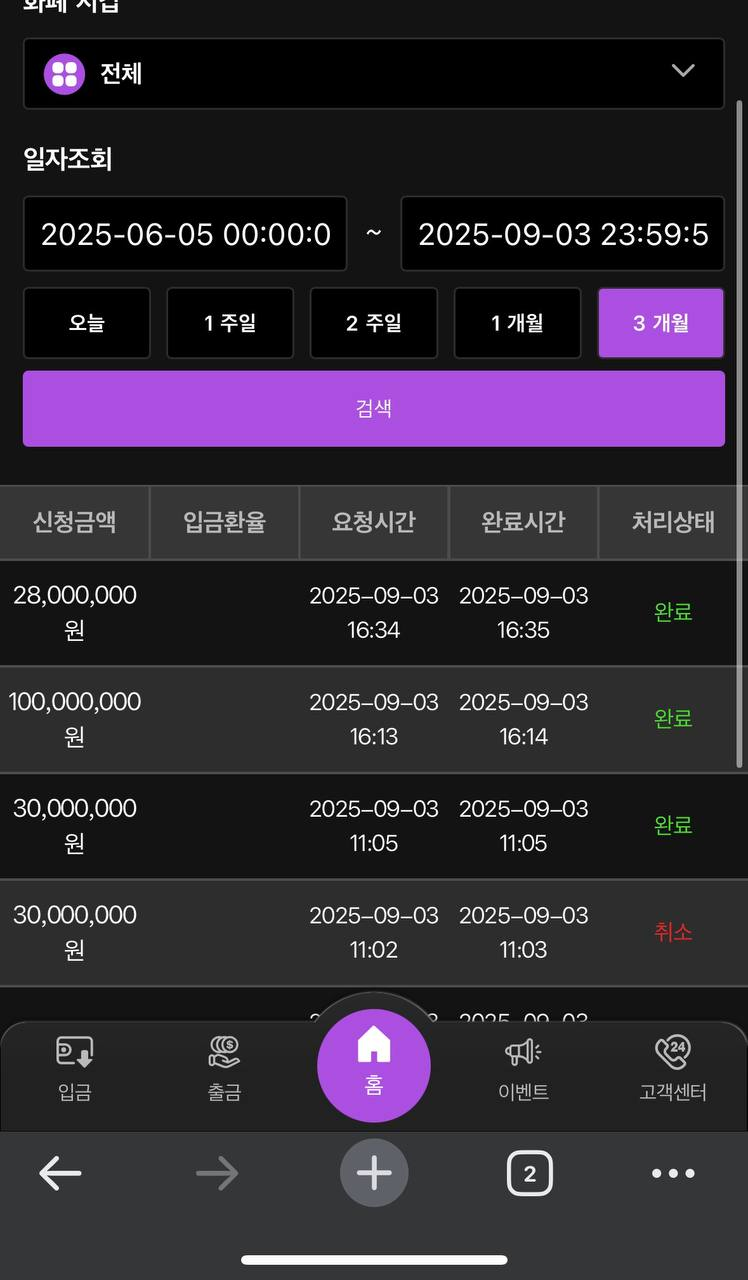The height and width of the screenshot is (1280, 748).
Task: Edit the end date 2025-09-03 field
Action: click(562, 234)
